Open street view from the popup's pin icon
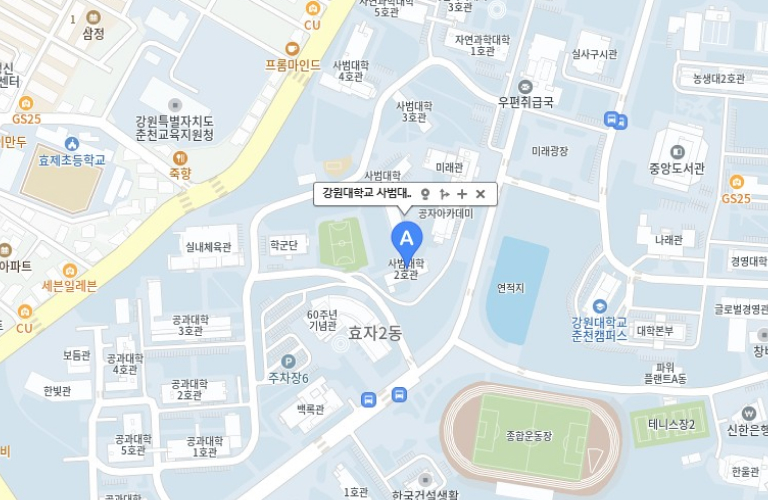 click(x=425, y=193)
